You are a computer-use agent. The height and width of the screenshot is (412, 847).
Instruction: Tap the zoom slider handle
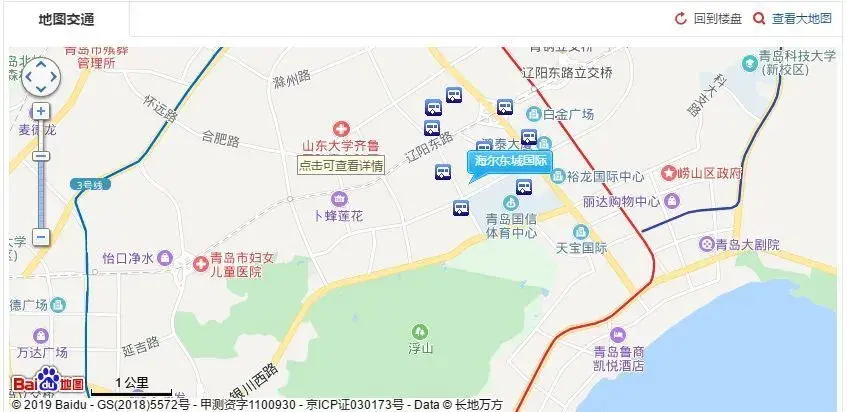41,156
